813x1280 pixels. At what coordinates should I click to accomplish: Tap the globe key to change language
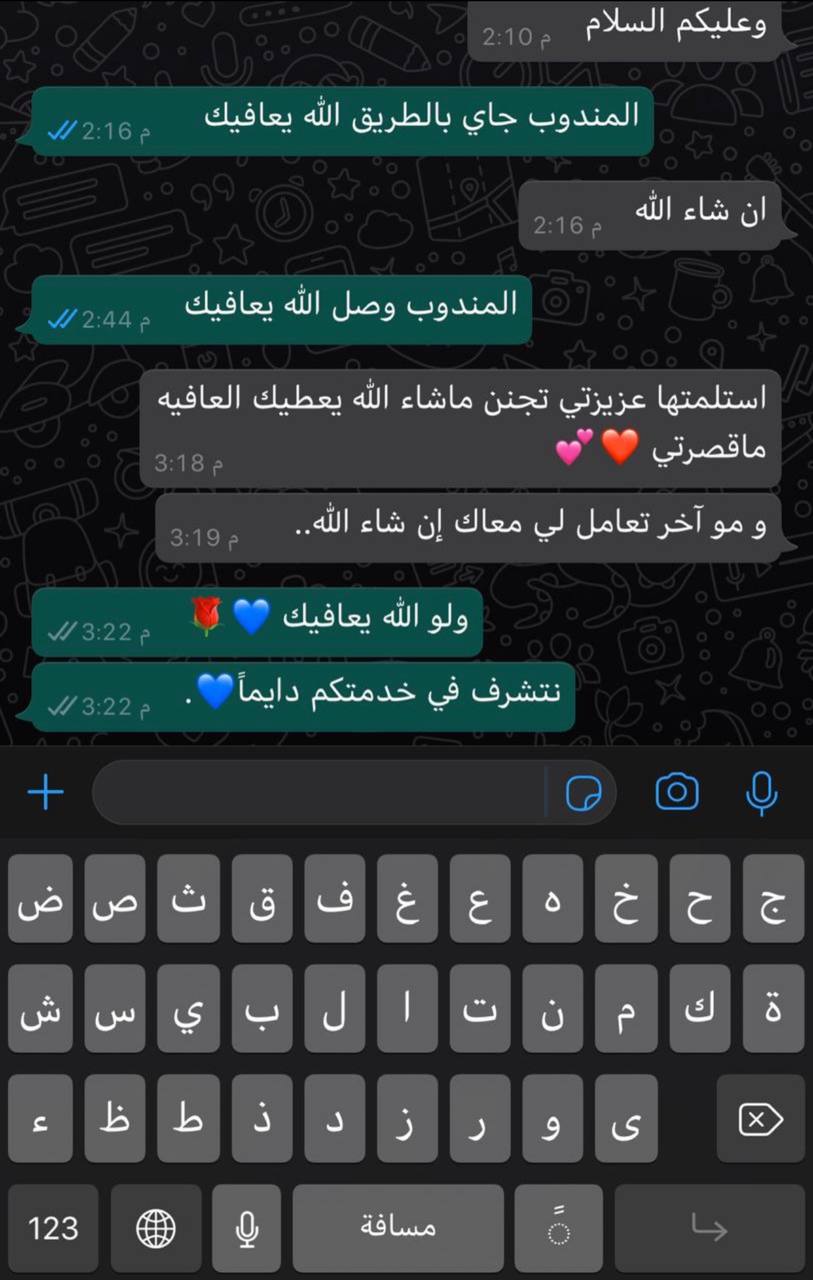pyautogui.click(x=155, y=1228)
